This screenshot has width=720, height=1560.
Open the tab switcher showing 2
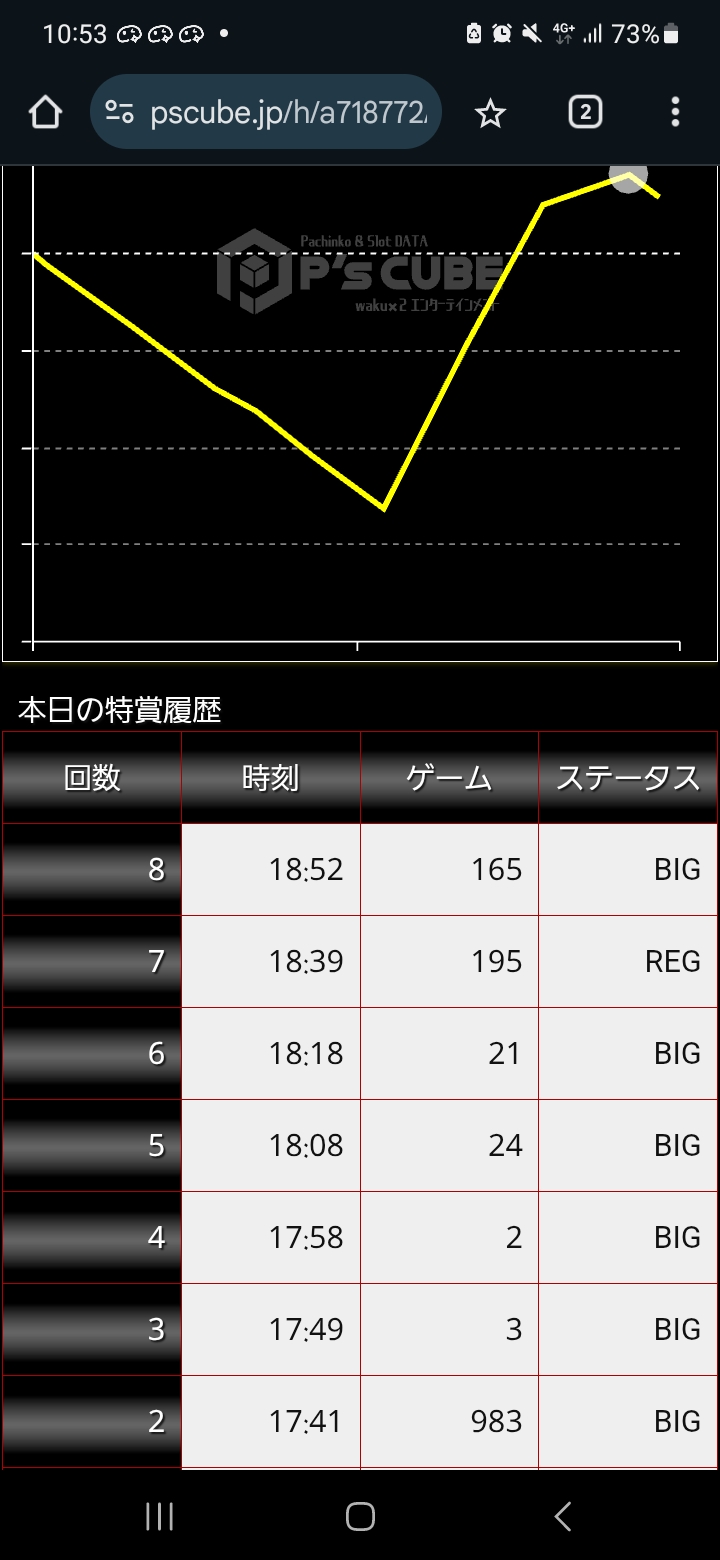pos(585,112)
